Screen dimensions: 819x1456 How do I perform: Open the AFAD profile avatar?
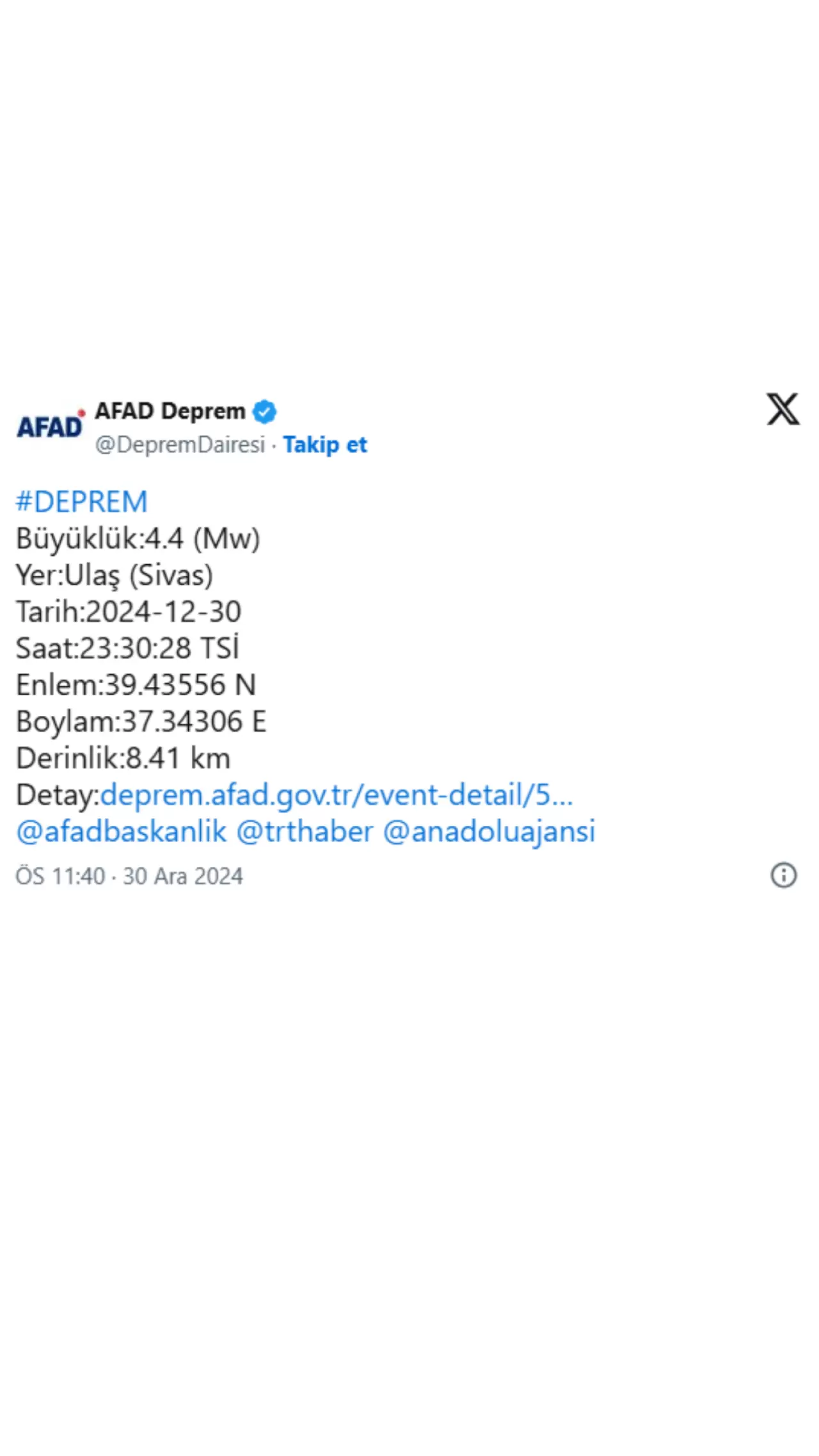(51, 426)
